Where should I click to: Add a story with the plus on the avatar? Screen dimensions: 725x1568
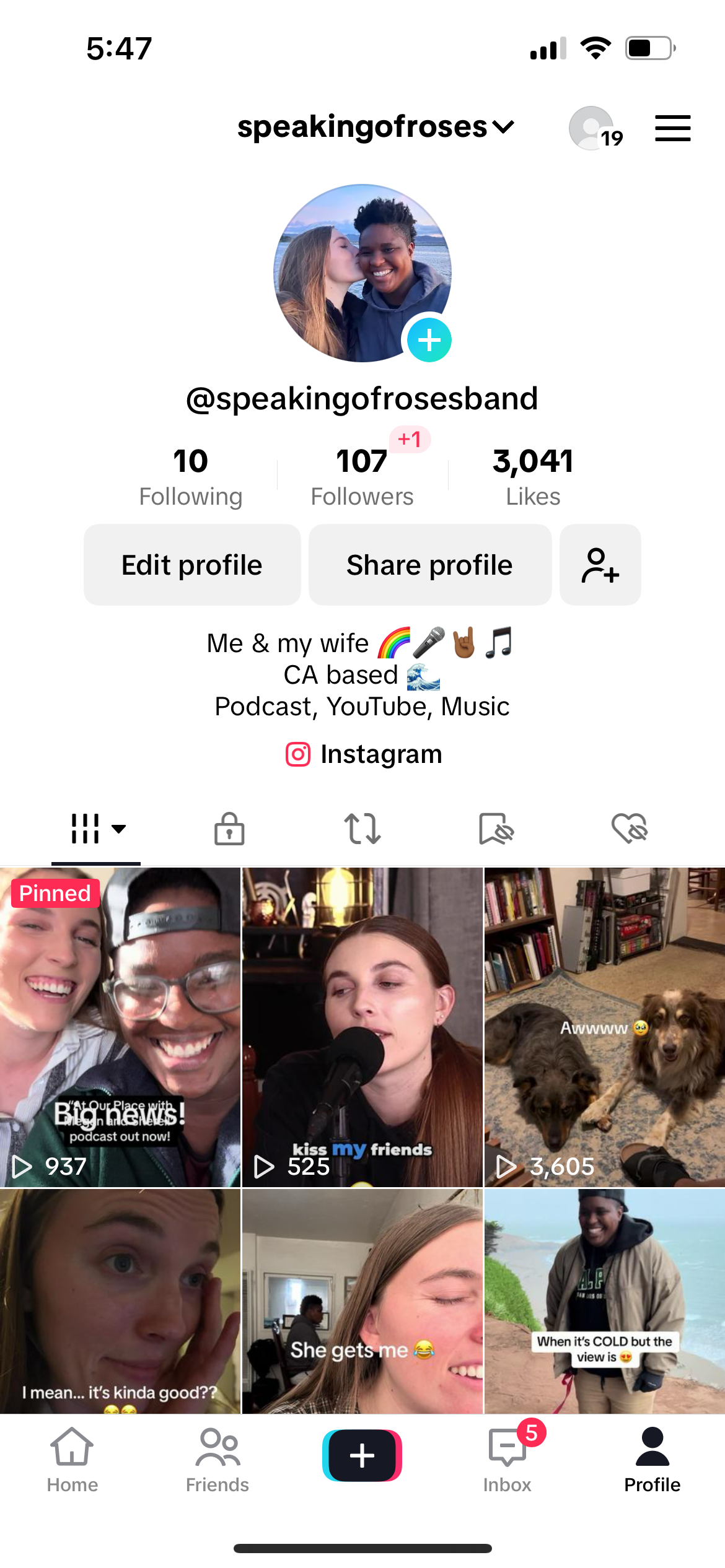[429, 340]
